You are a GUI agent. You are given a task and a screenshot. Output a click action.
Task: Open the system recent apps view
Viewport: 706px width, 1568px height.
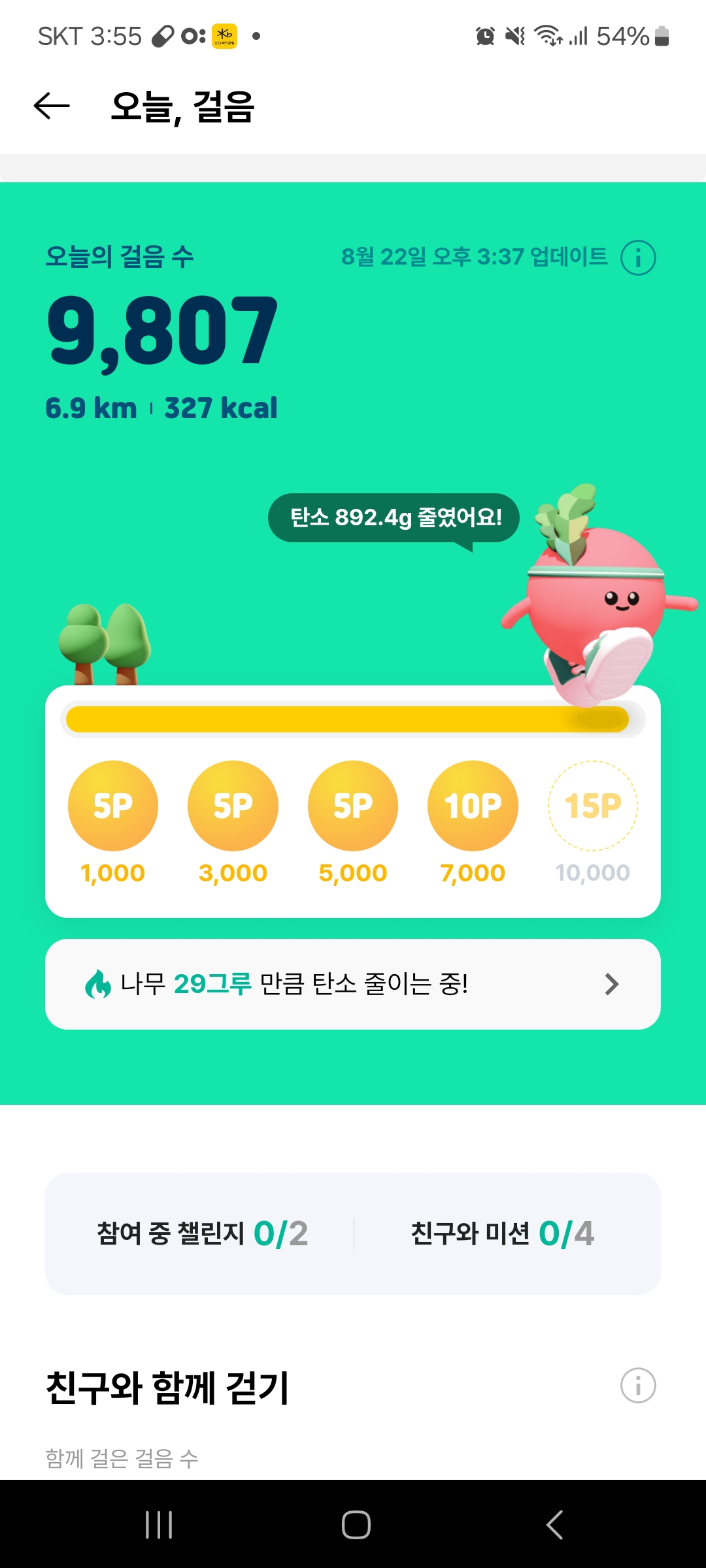159,1525
